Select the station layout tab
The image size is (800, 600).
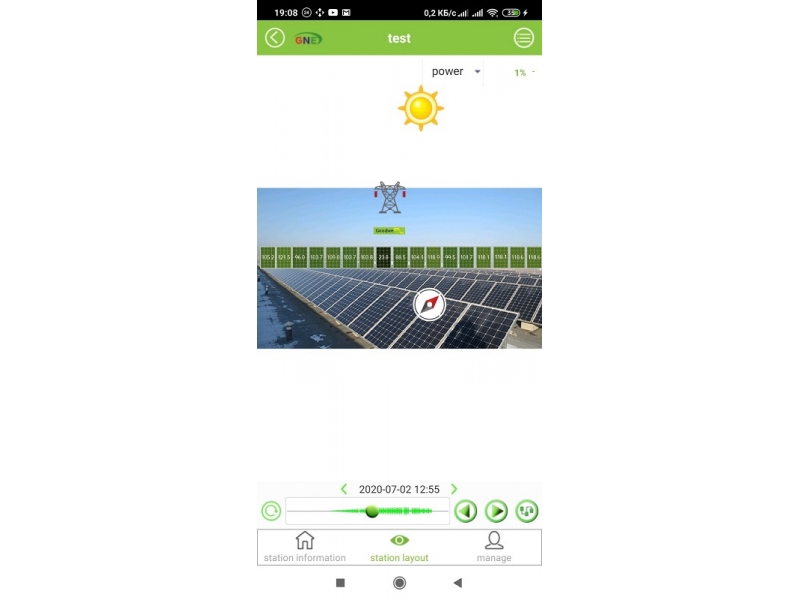[x=399, y=547]
